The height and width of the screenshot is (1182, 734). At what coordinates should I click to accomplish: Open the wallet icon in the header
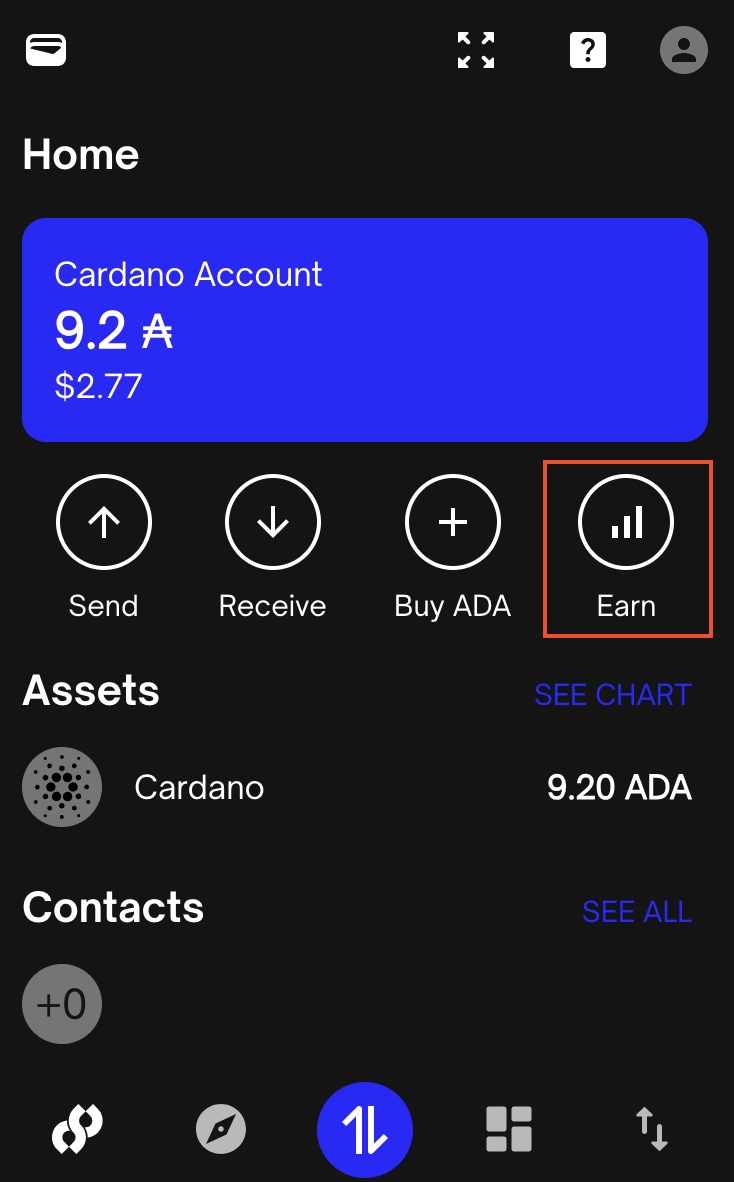click(46, 50)
